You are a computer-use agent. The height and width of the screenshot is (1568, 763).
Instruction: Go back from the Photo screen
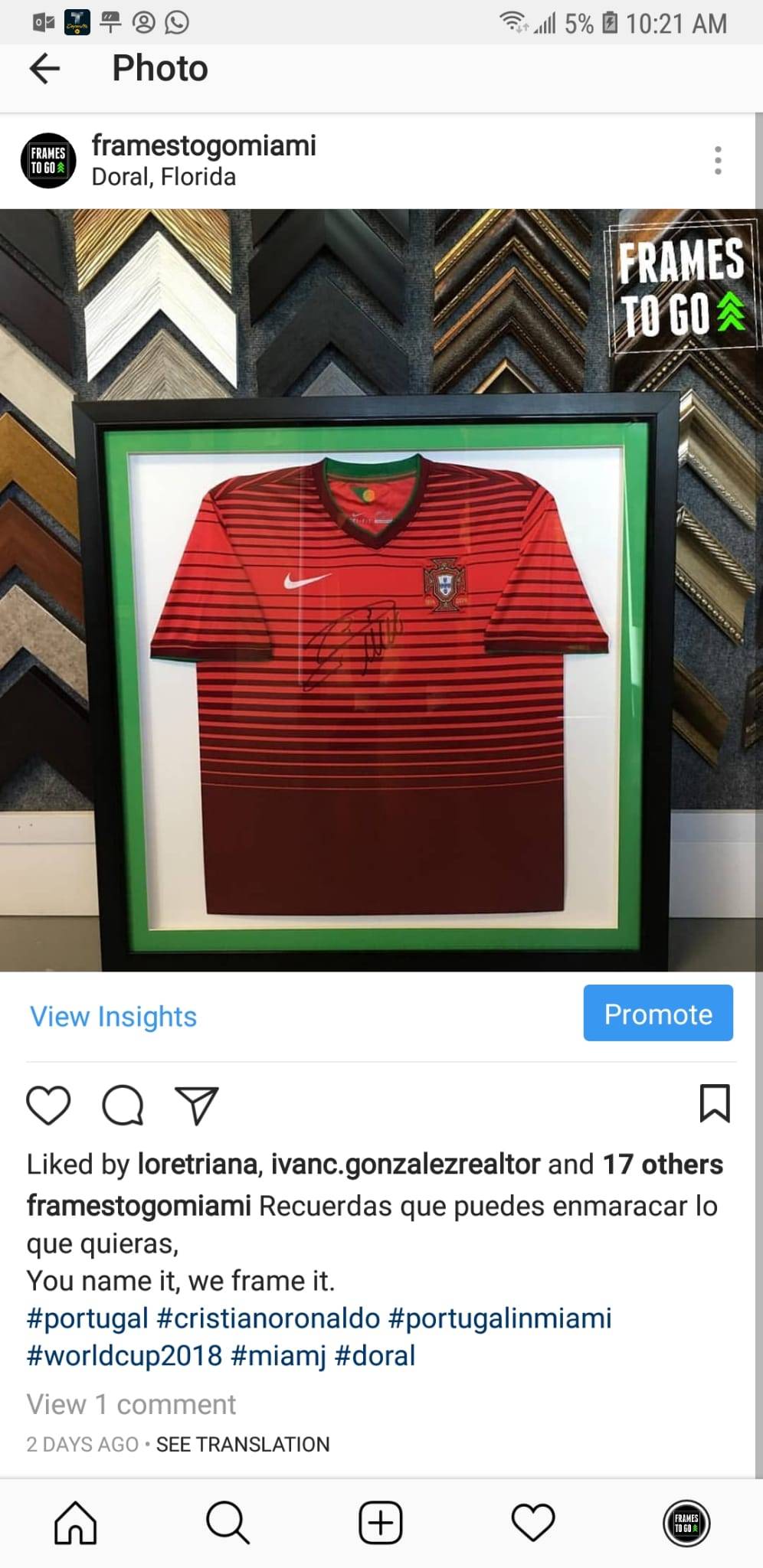click(x=44, y=69)
